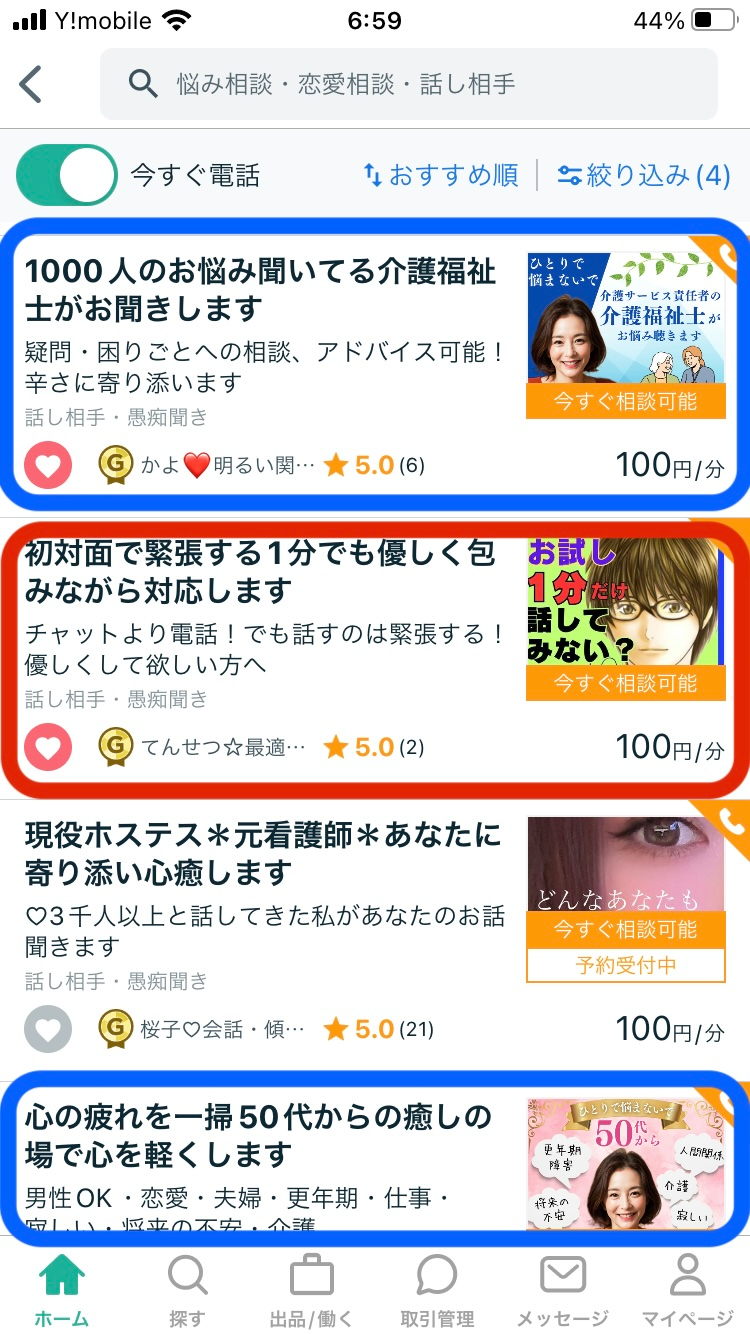Switch to the 探す tab
The height and width of the screenshot is (1334, 750).
pos(186,1290)
